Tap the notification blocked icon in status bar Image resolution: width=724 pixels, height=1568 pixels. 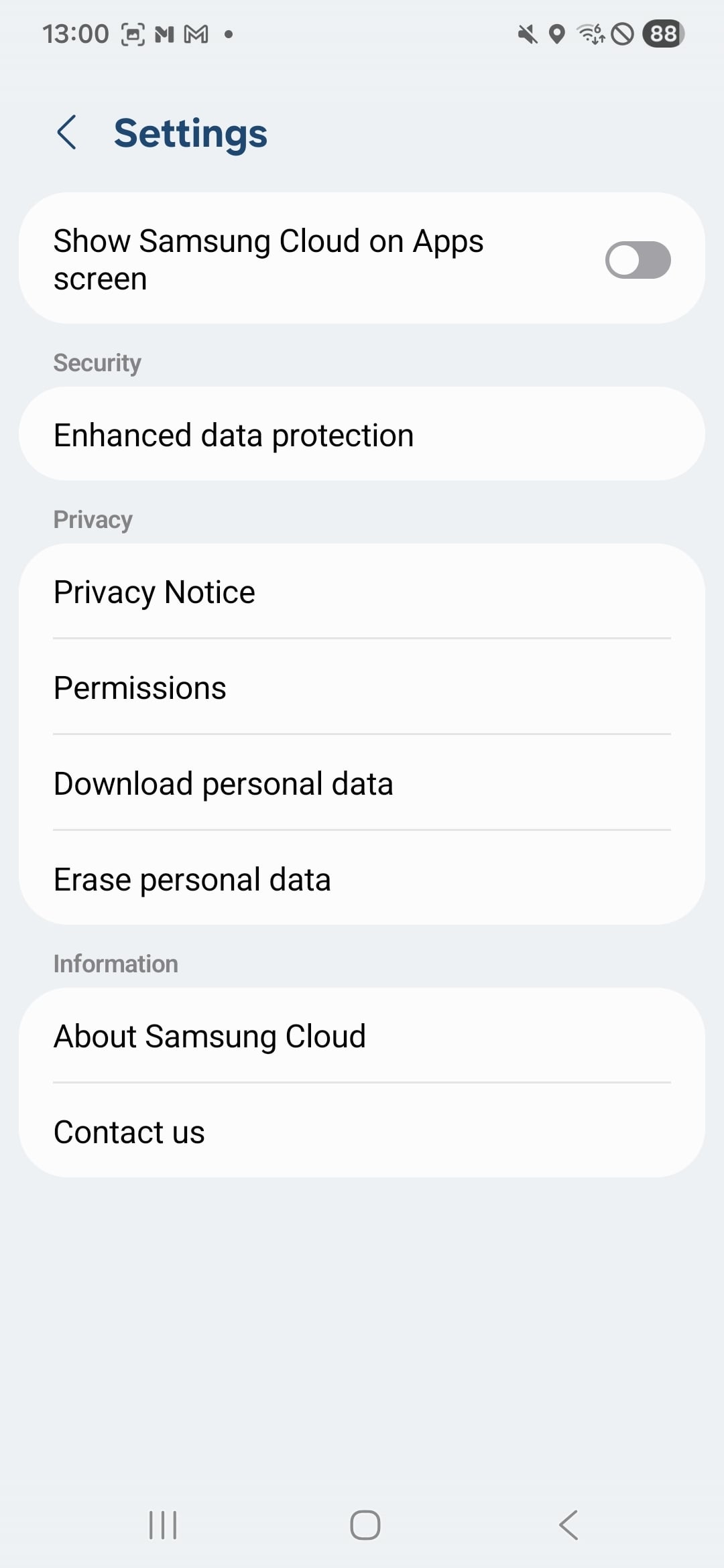pos(622,34)
